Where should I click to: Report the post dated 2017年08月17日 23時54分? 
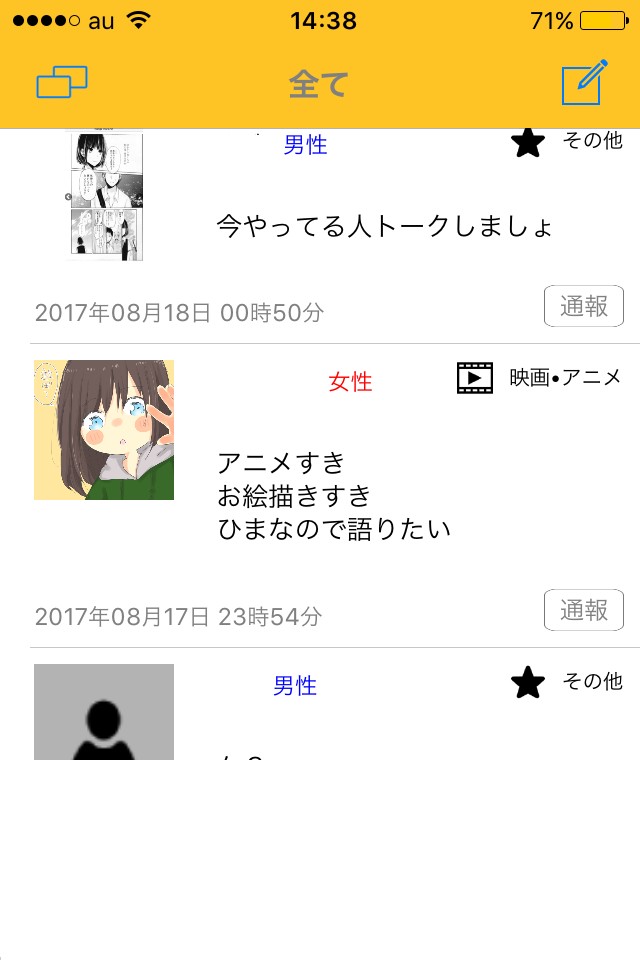pyautogui.click(x=584, y=610)
